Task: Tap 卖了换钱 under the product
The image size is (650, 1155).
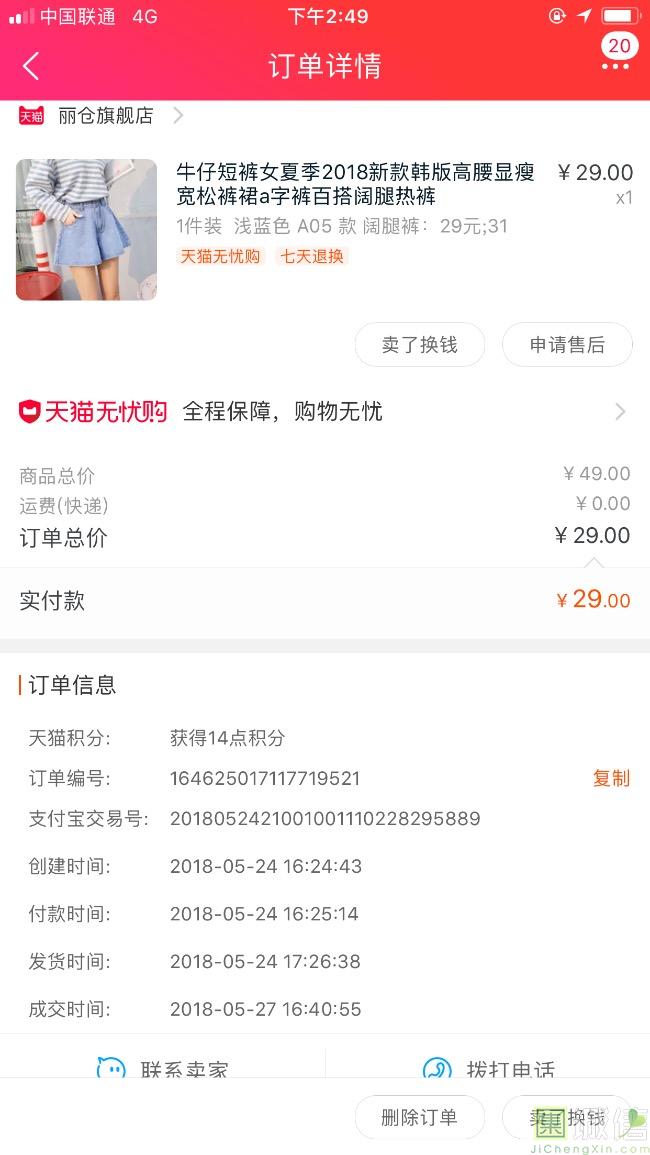Action: click(419, 345)
